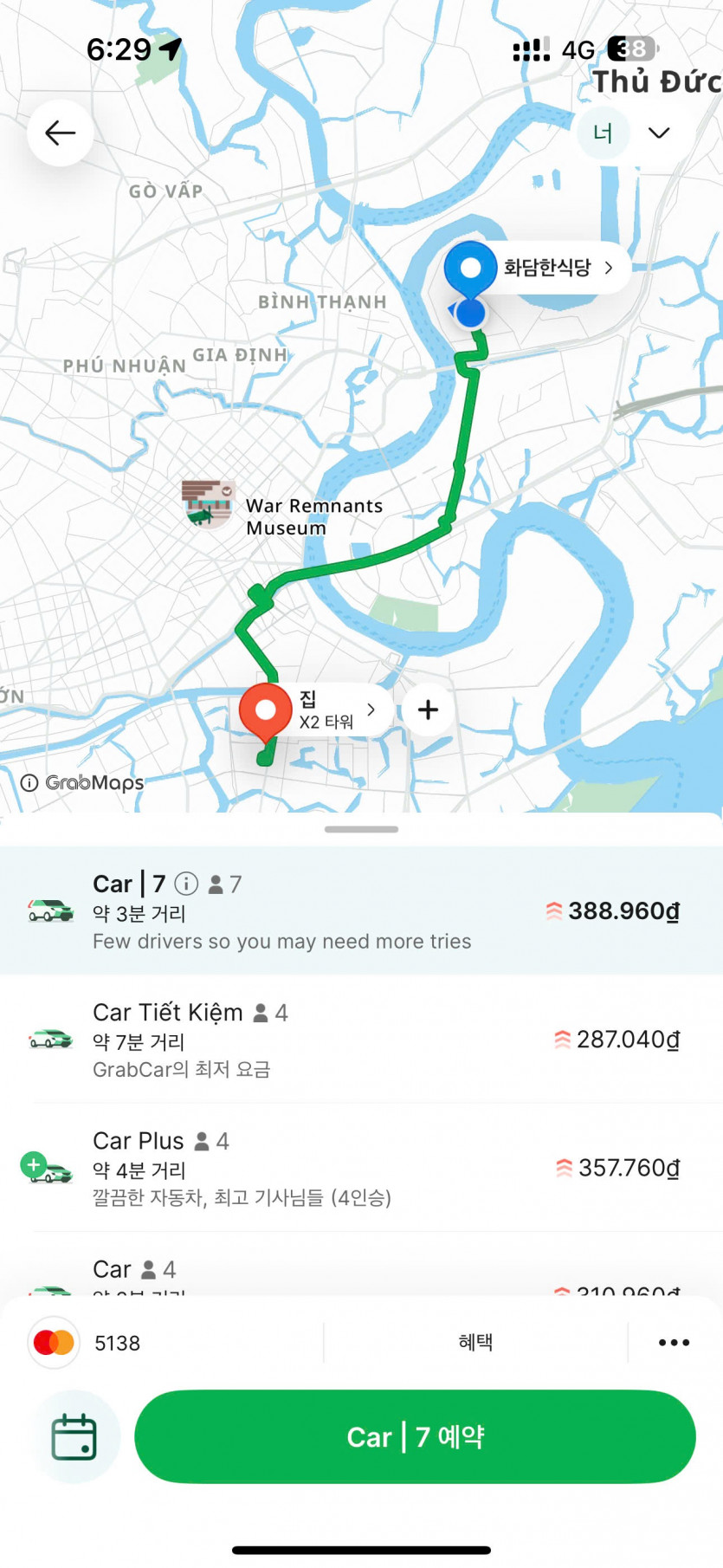Confirm booking with Car | 7 예약
This screenshot has width=723, height=1568.
coord(415,1437)
